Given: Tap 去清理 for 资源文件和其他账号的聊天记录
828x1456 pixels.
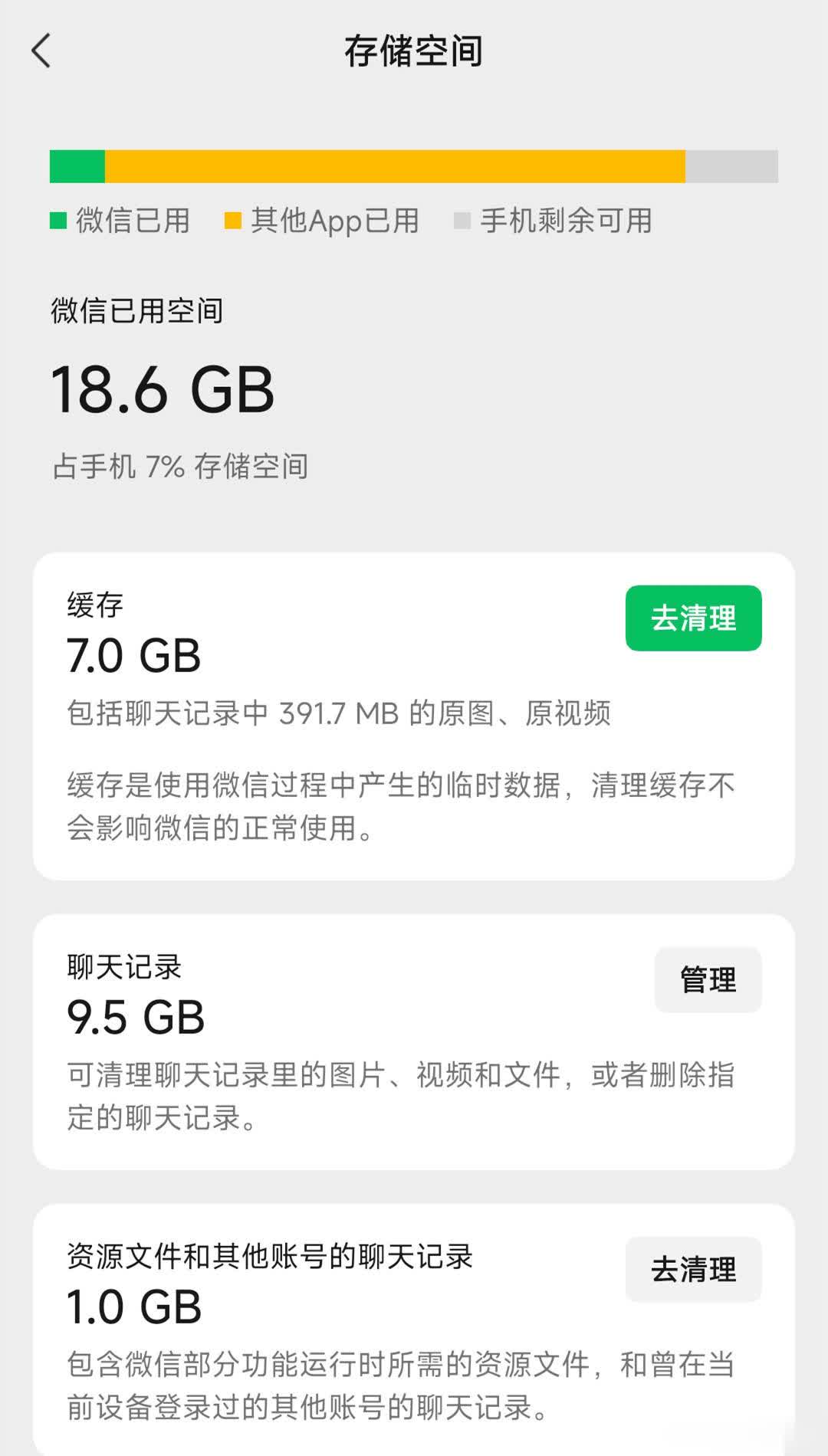Looking at the screenshot, I should [x=693, y=1270].
